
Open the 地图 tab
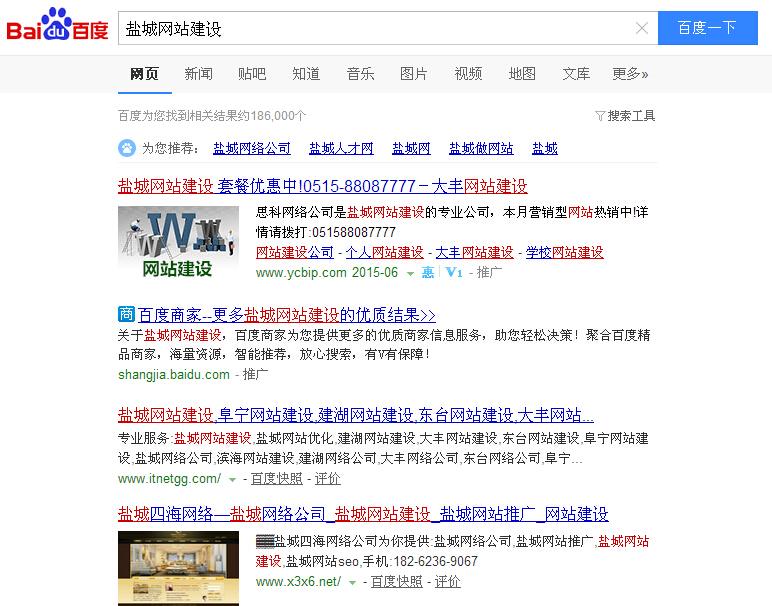[x=522, y=74]
